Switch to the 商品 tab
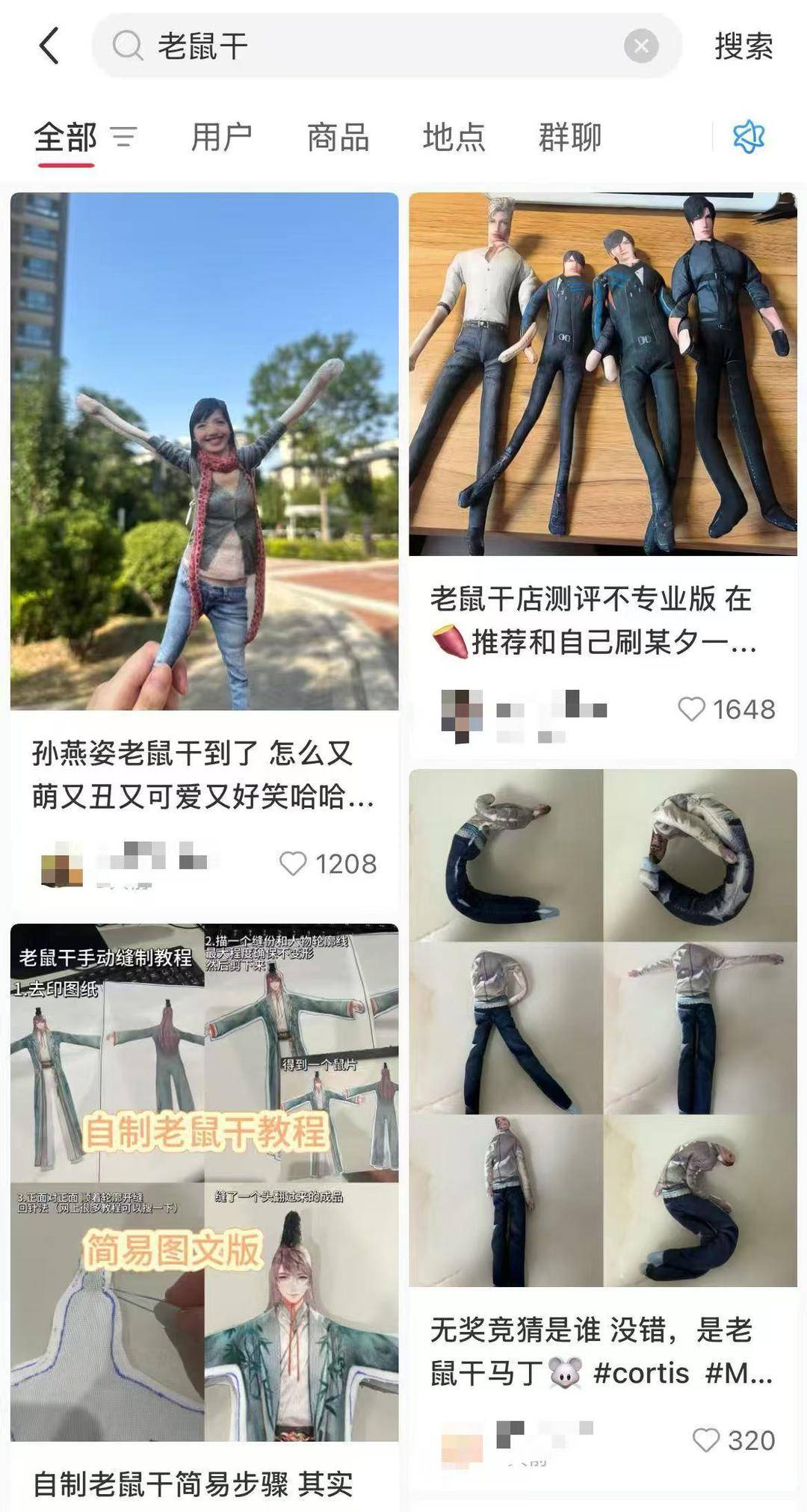 coord(338,138)
